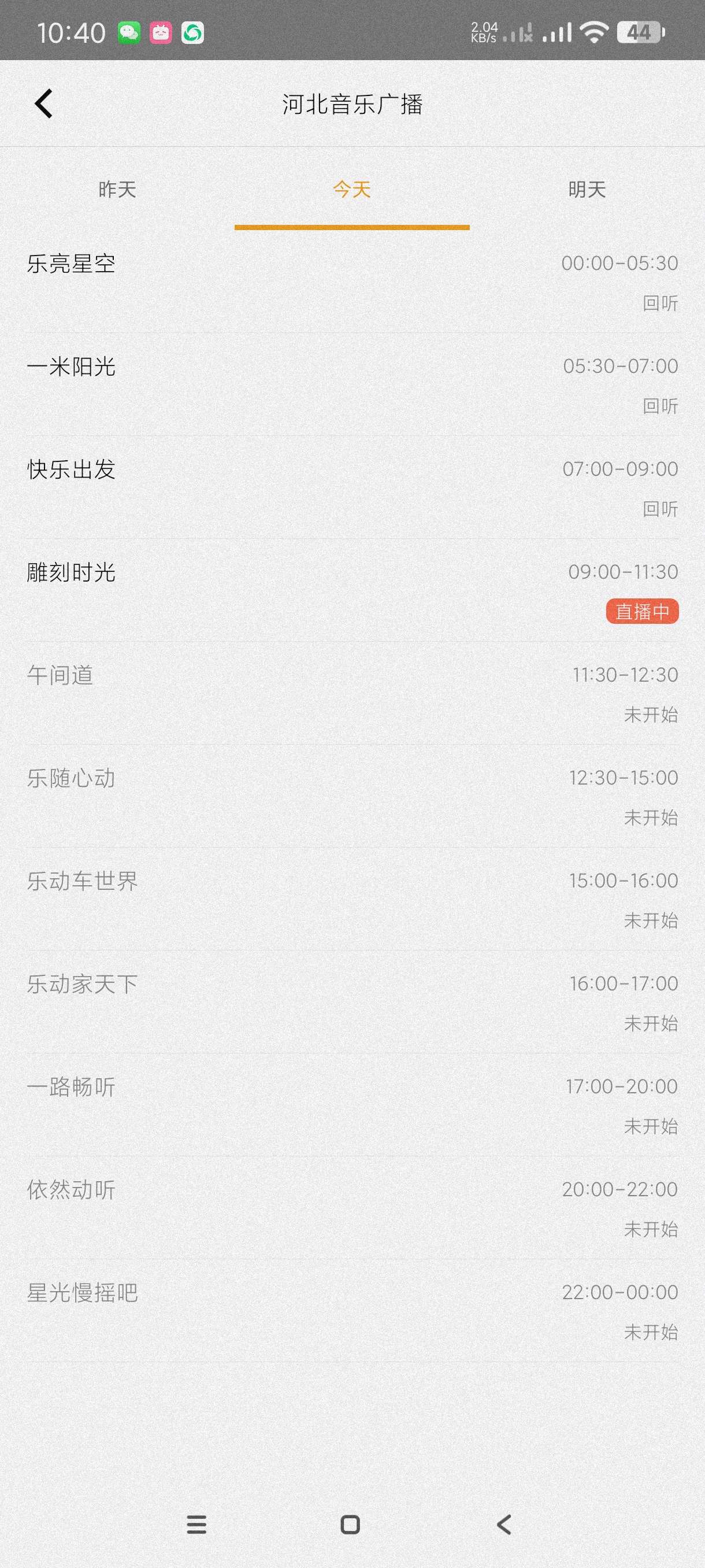
Task: Select the 乐随心动 program row
Action: [352, 796]
